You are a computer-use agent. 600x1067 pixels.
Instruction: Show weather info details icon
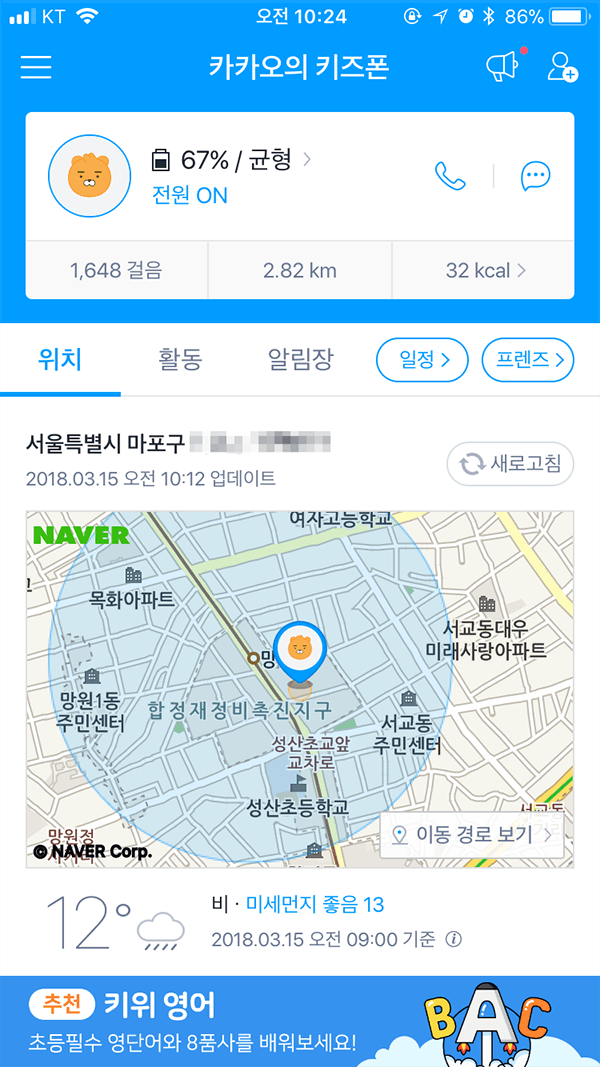click(x=454, y=939)
